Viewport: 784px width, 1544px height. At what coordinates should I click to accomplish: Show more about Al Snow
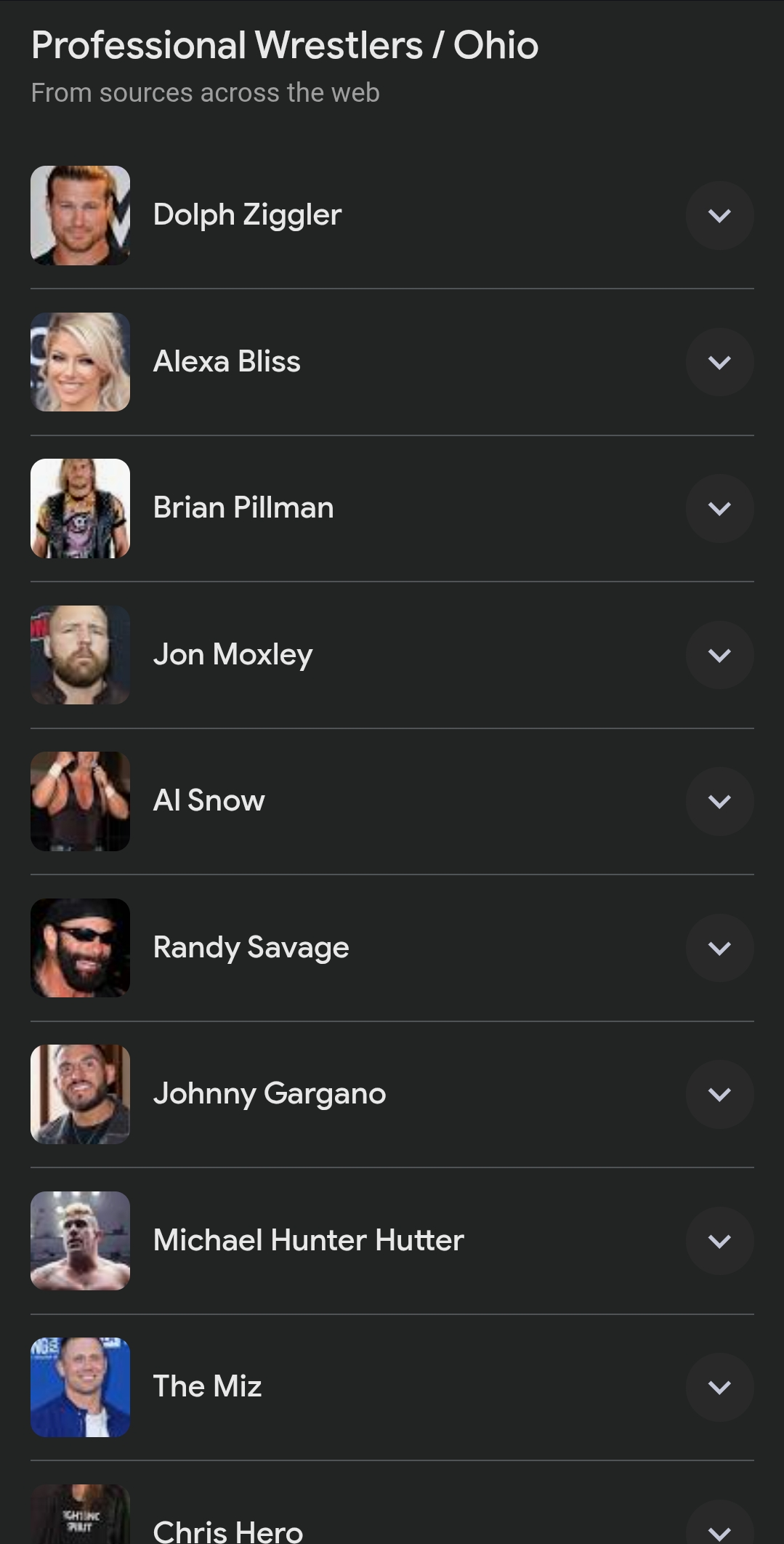coord(719,801)
